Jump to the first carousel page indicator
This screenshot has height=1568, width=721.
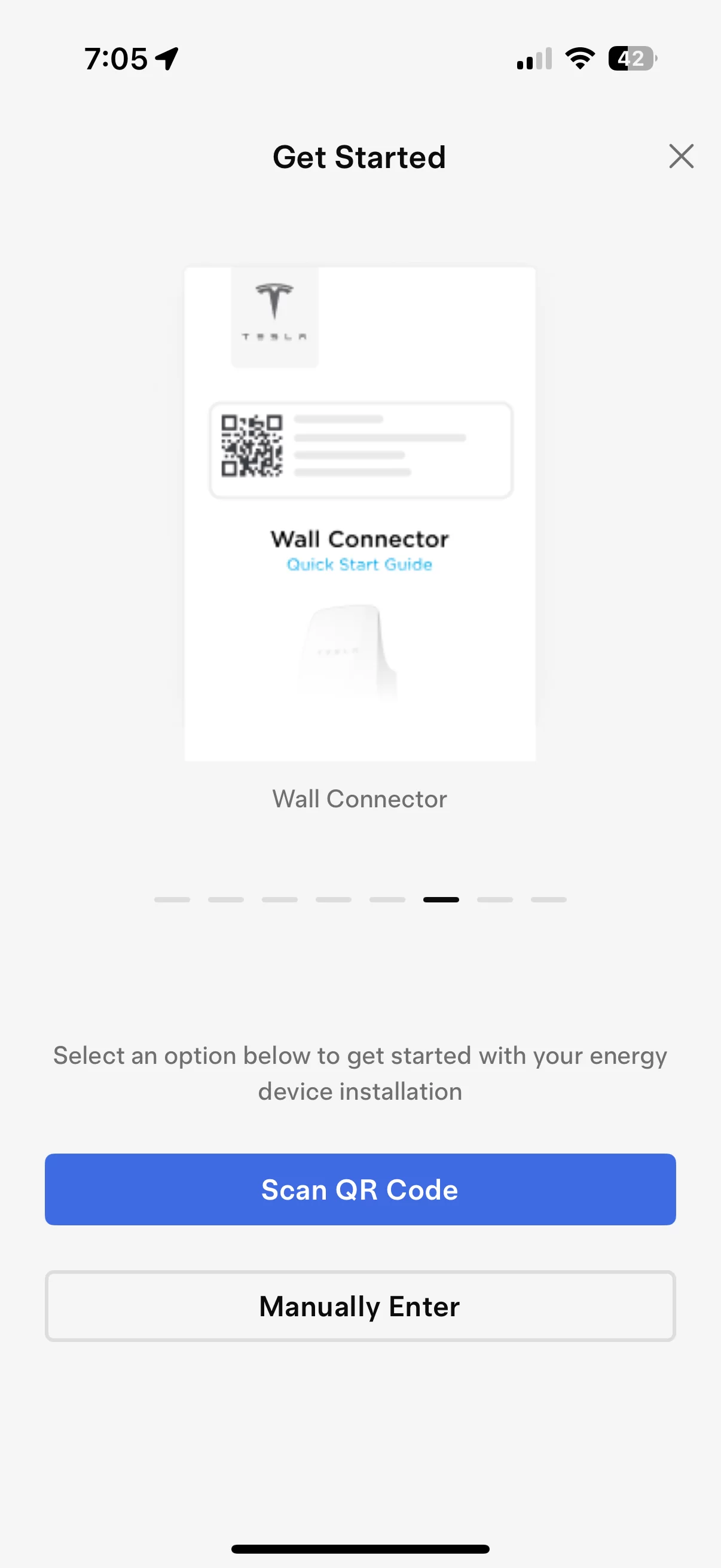tap(172, 899)
